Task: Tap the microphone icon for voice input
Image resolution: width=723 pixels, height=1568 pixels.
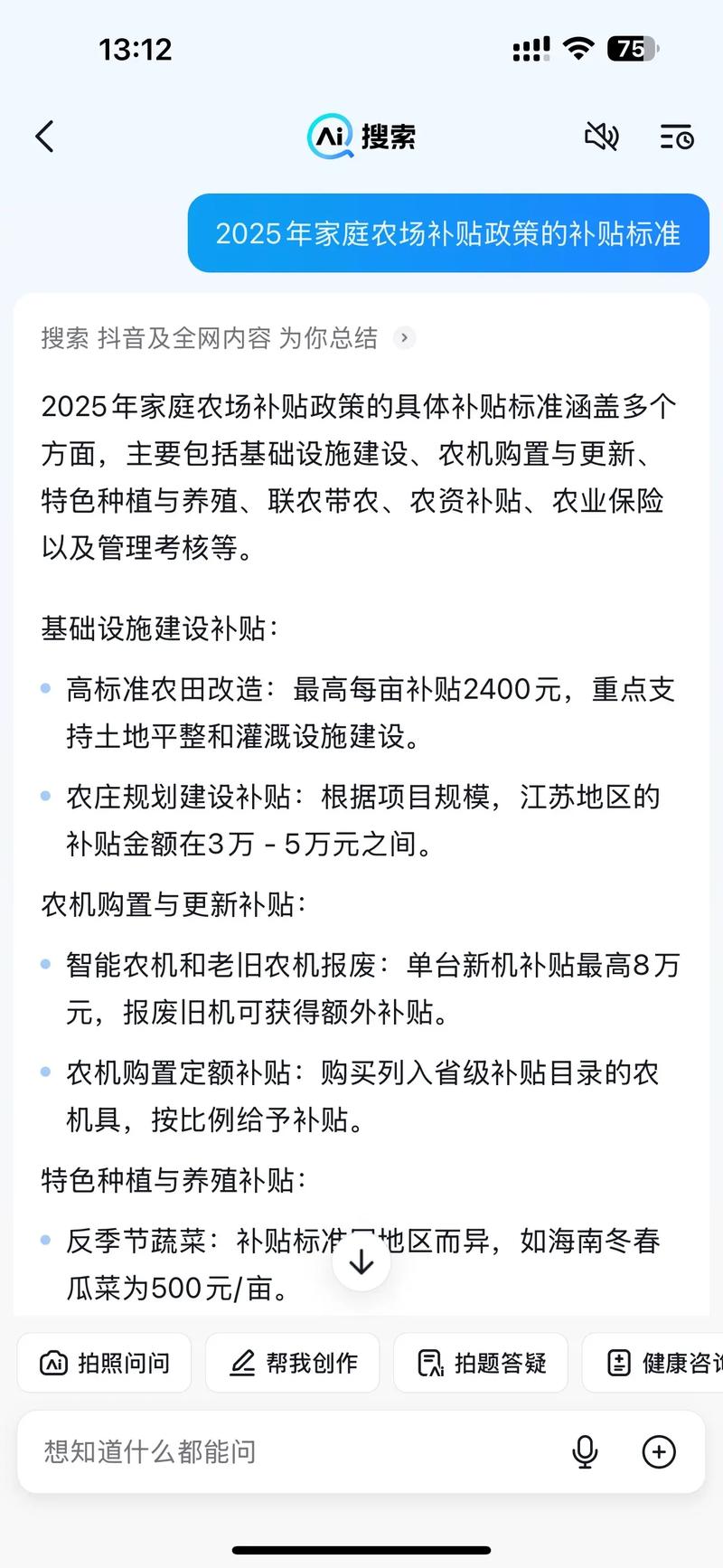Action: [586, 1452]
